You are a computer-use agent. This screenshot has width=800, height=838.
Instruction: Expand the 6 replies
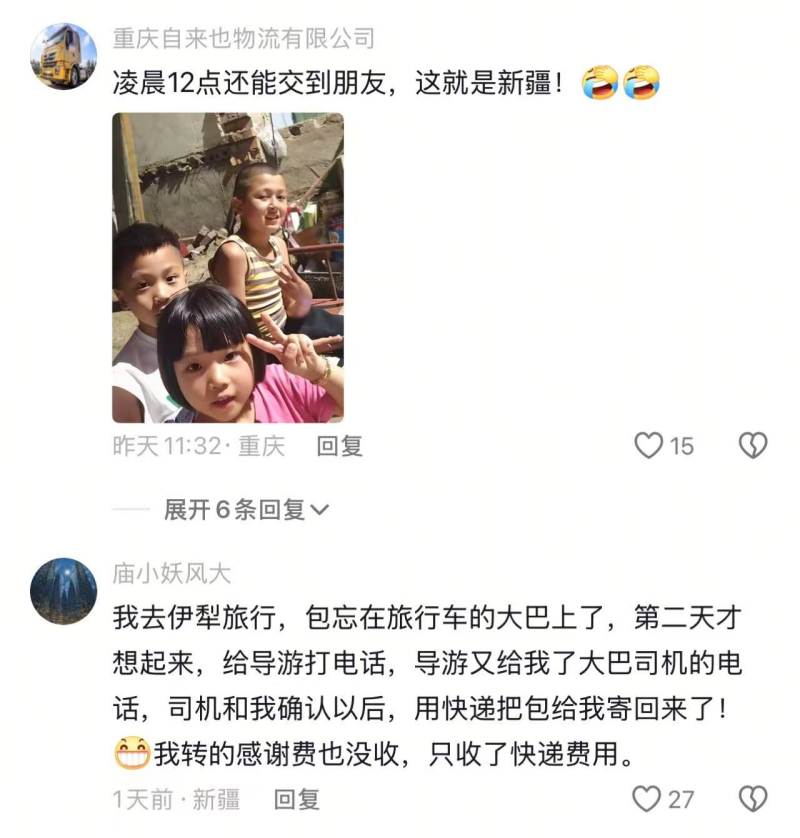point(246,509)
